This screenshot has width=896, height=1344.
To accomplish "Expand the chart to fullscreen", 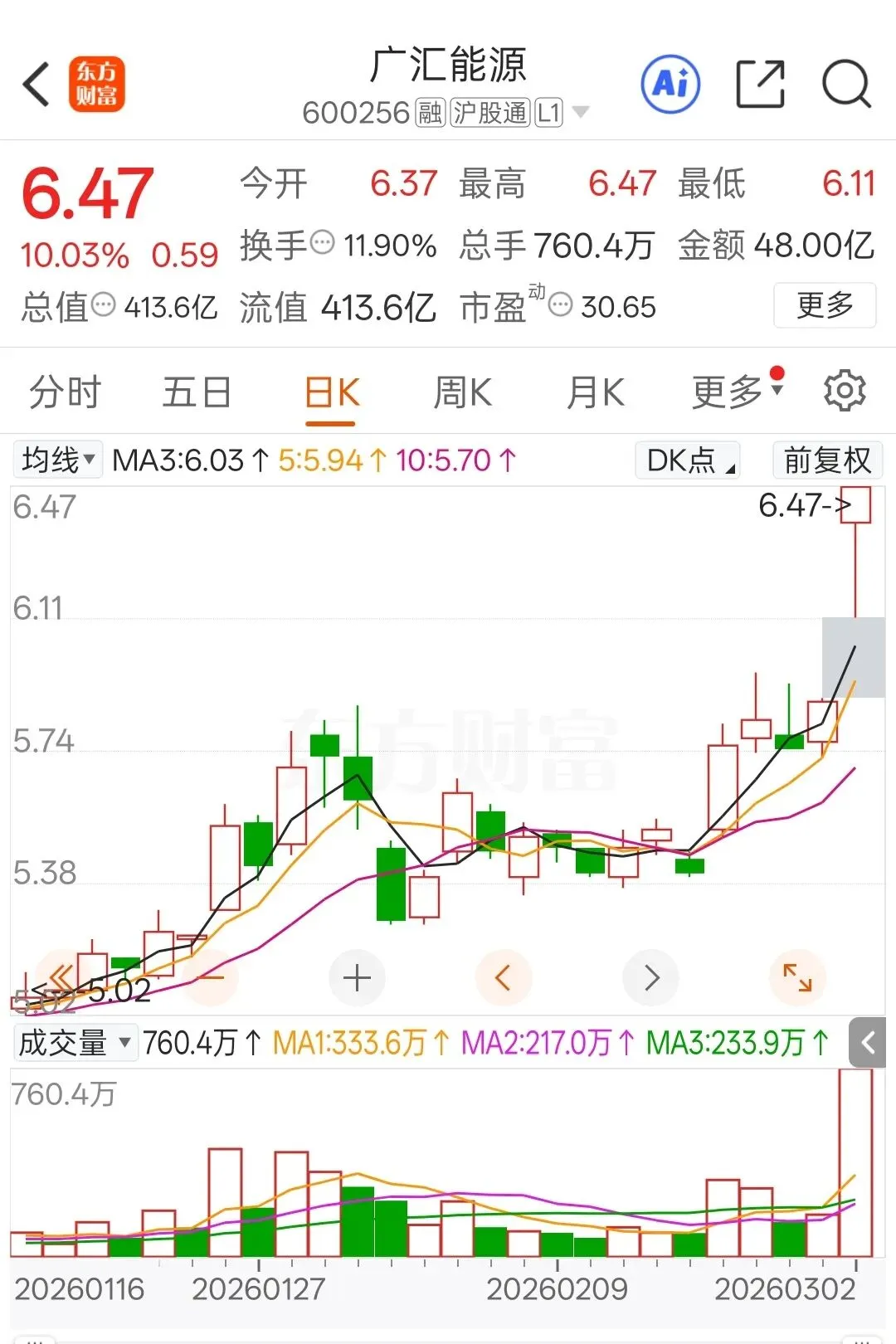I will [x=797, y=978].
